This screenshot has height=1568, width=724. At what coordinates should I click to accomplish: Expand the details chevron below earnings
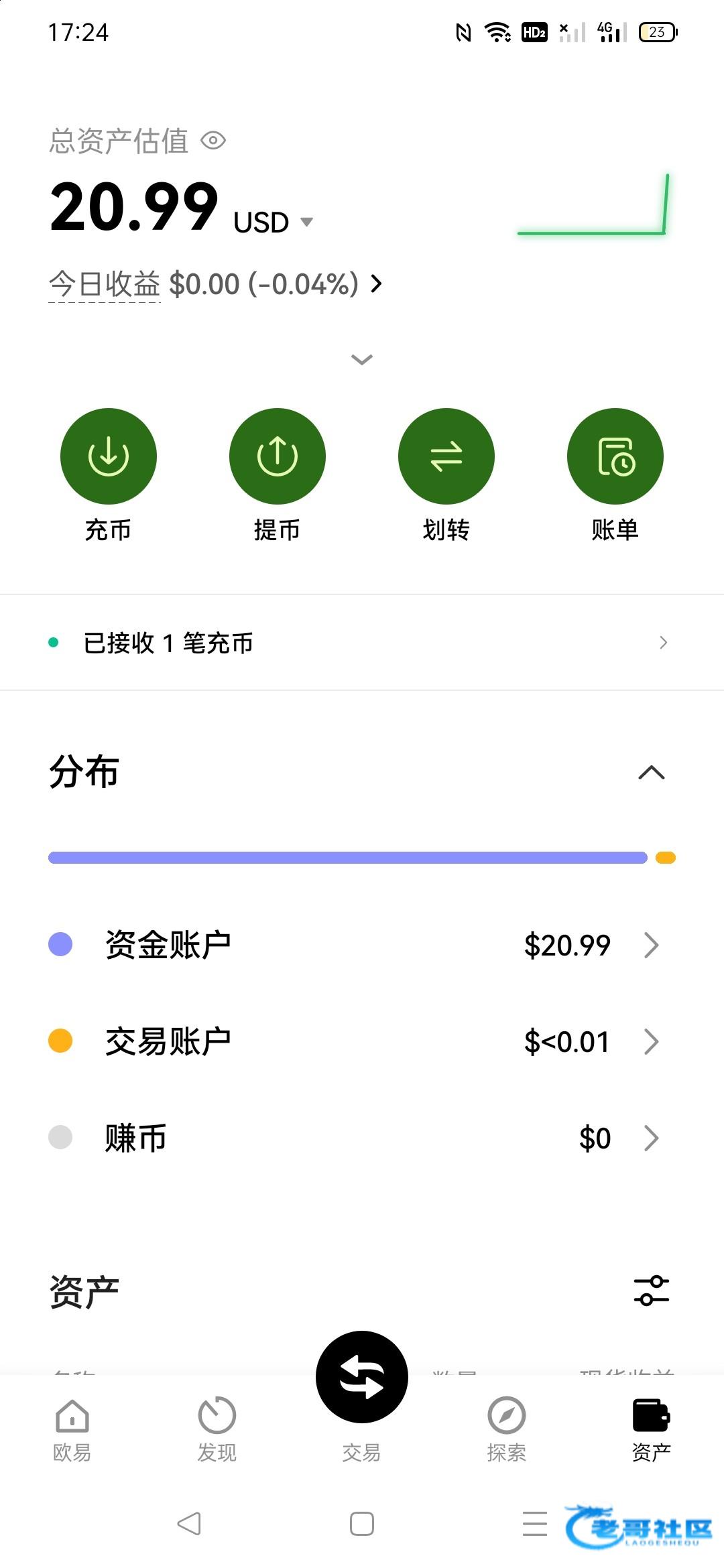coord(362,360)
